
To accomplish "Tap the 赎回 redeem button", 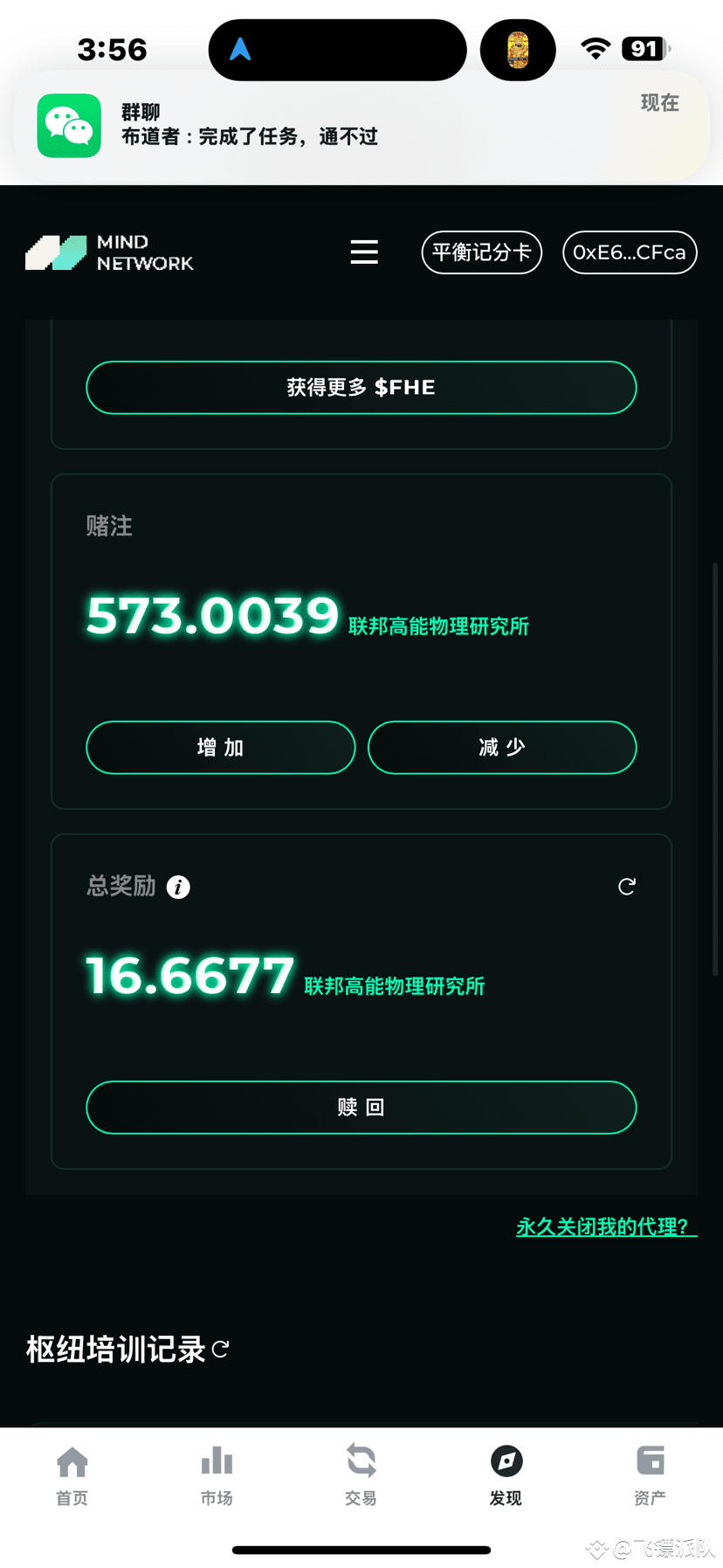I will pyautogui.click(x=361, y=1108).
